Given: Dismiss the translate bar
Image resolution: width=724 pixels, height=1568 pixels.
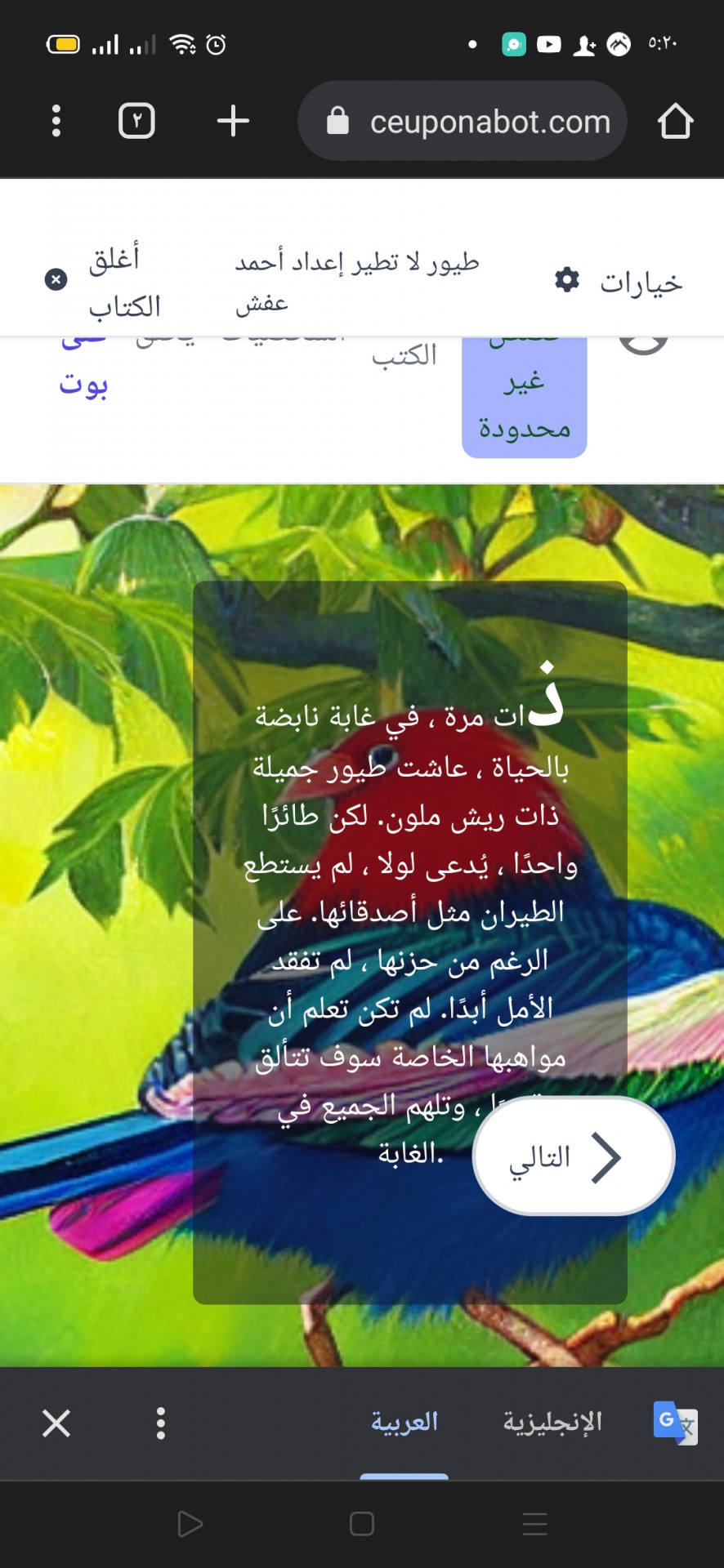Looking at the screenshot, I should click(x=56, y=1423).
